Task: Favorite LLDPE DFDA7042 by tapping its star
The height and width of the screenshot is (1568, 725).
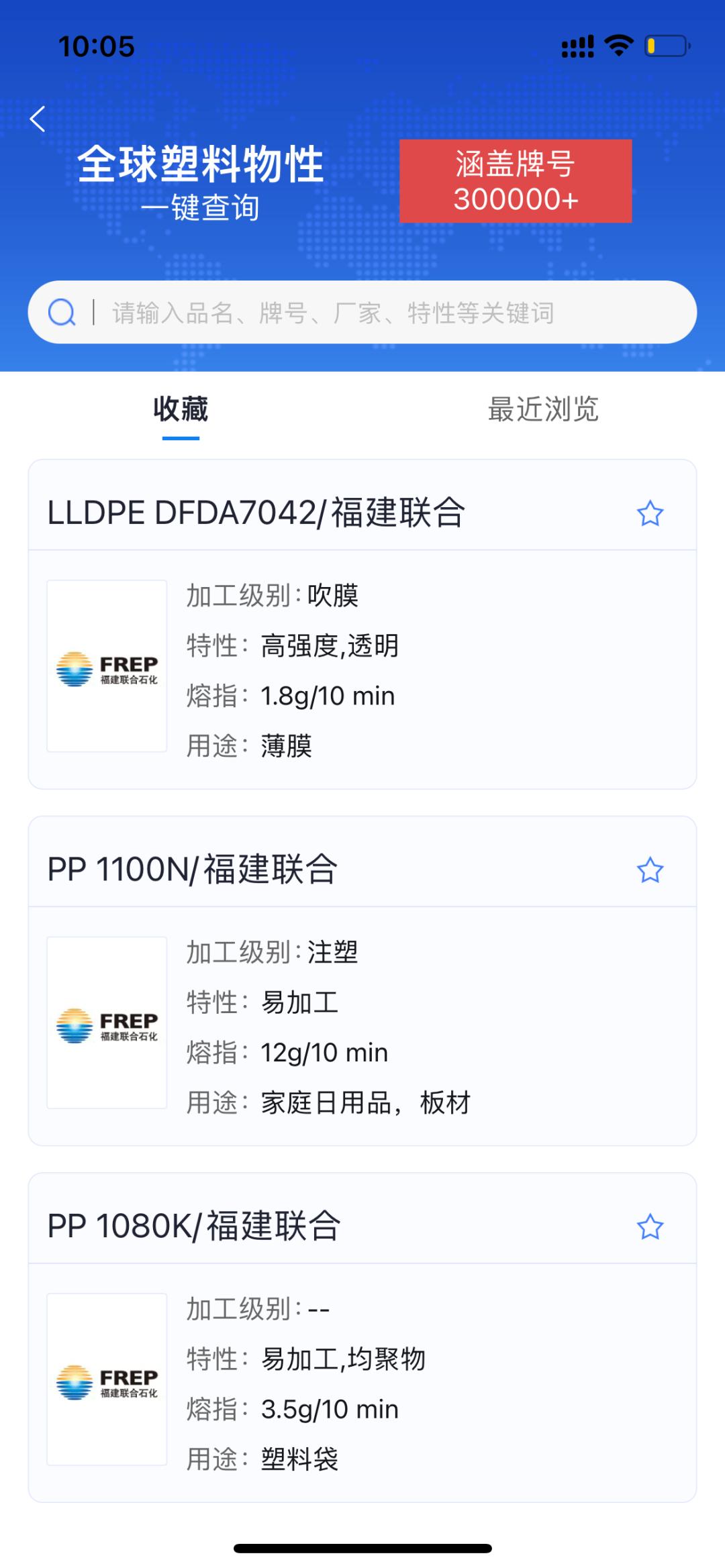Action: coord(650,515)
